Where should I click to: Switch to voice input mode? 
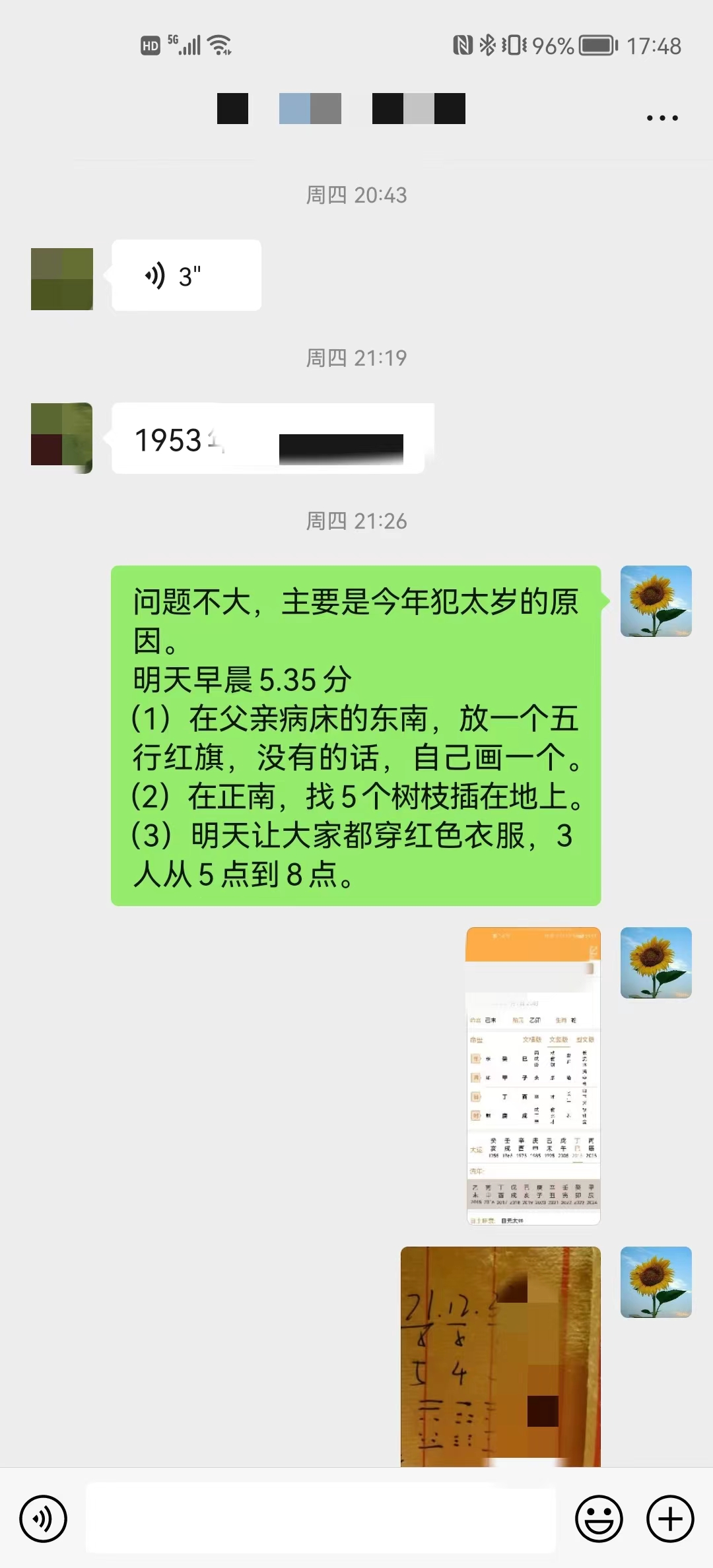[x=44, y=1519]
